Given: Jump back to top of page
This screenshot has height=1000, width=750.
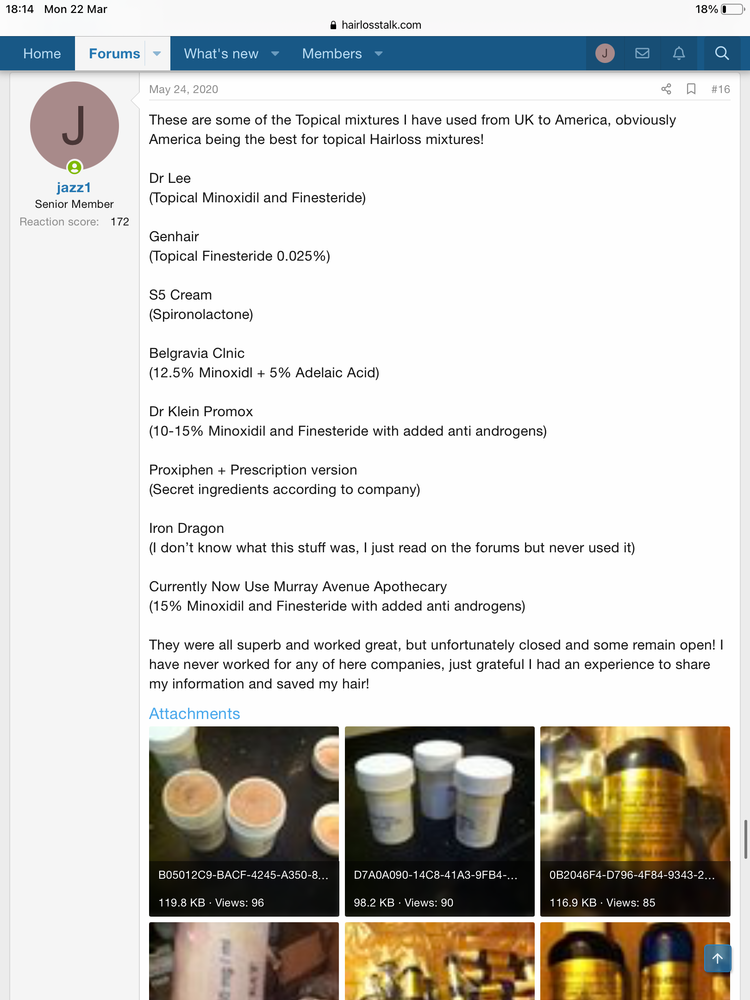Looking at the screenshot, I should [x=717, y=958].
